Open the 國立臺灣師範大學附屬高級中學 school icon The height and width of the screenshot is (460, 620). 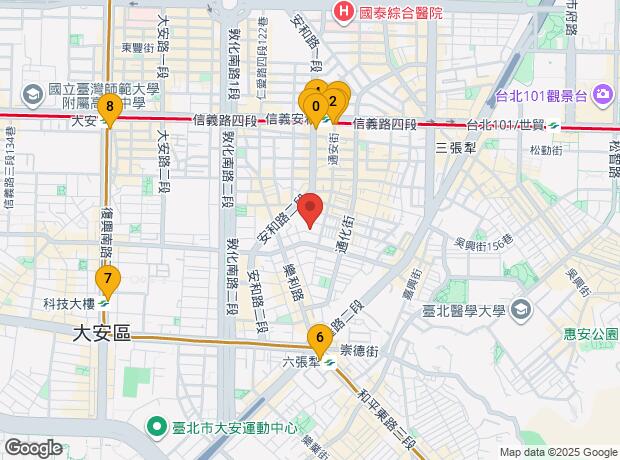pos(34,96)
